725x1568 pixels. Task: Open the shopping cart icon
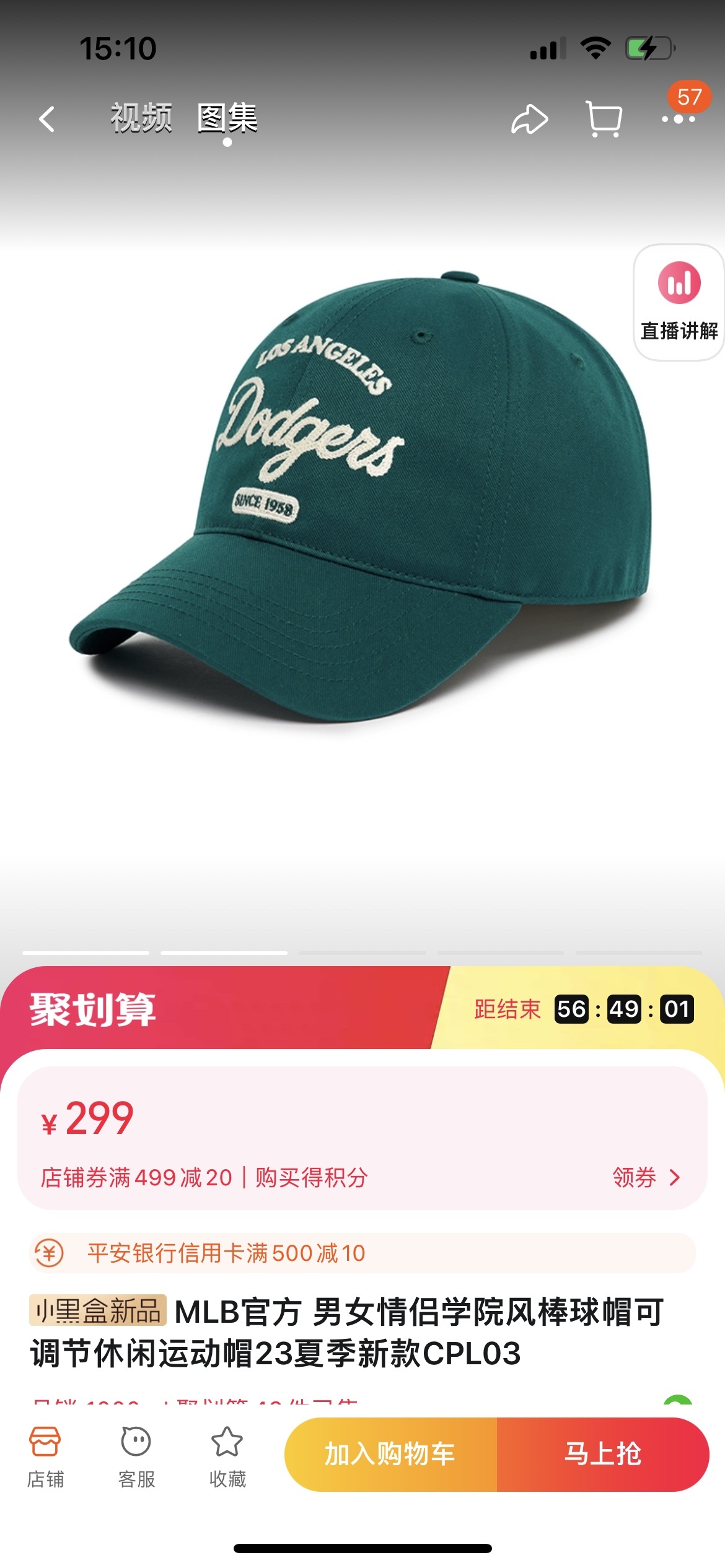click(604, 119)
